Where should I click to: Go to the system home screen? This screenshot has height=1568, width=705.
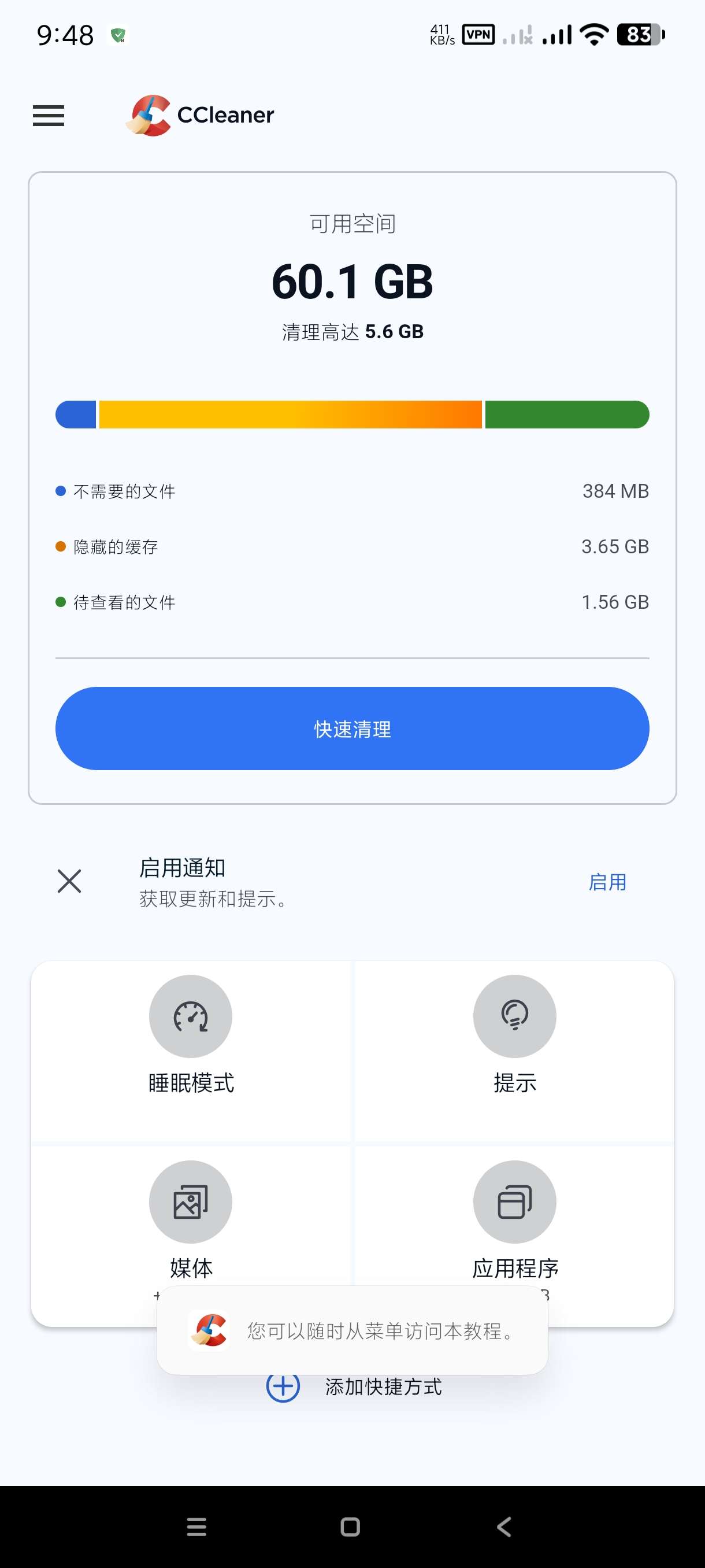[x=350, y=1526]
